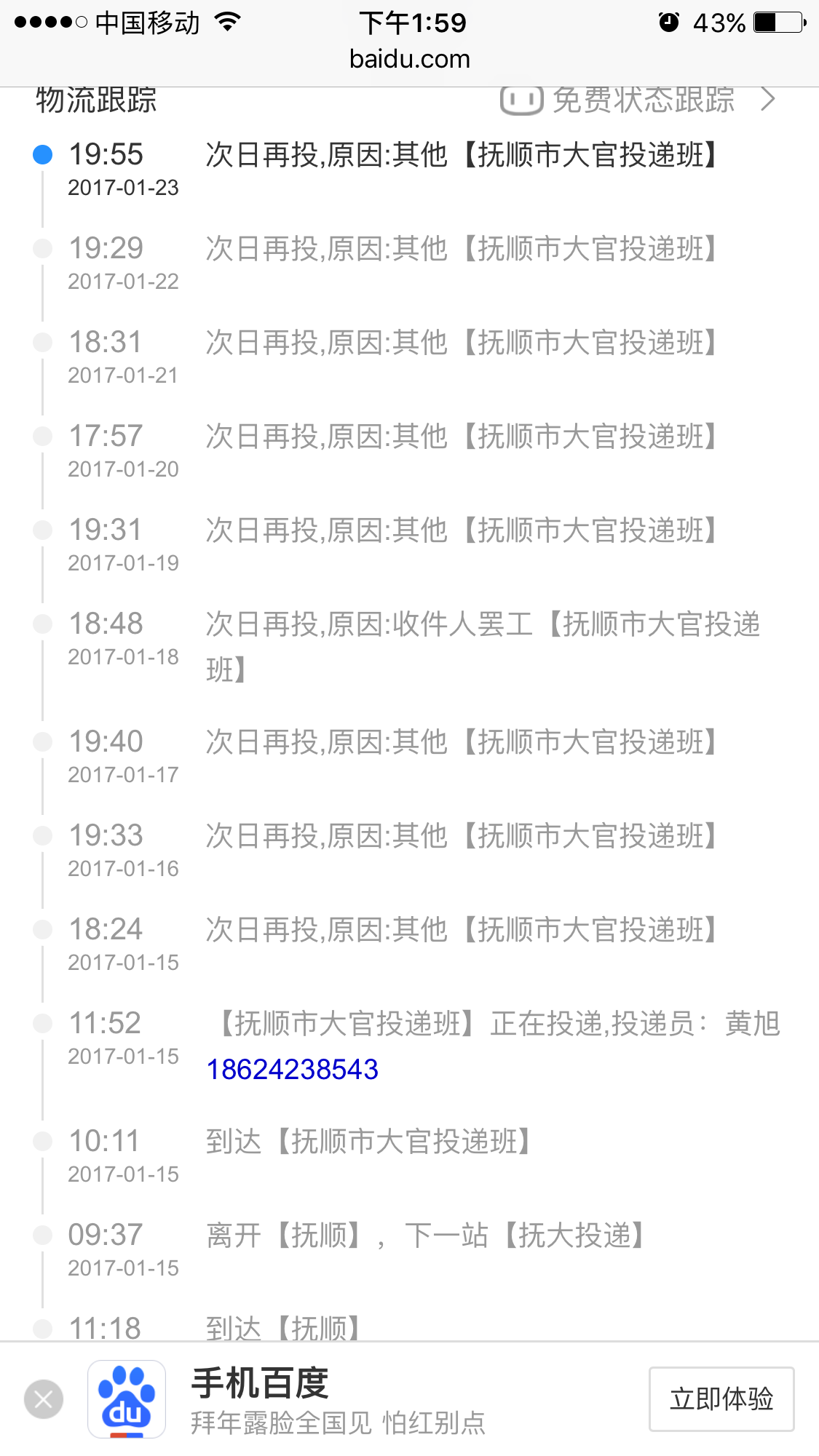Select the blue dot on the 19:55 event
Viewport: 819px width, 1456px height.
[x=43, y=155]
